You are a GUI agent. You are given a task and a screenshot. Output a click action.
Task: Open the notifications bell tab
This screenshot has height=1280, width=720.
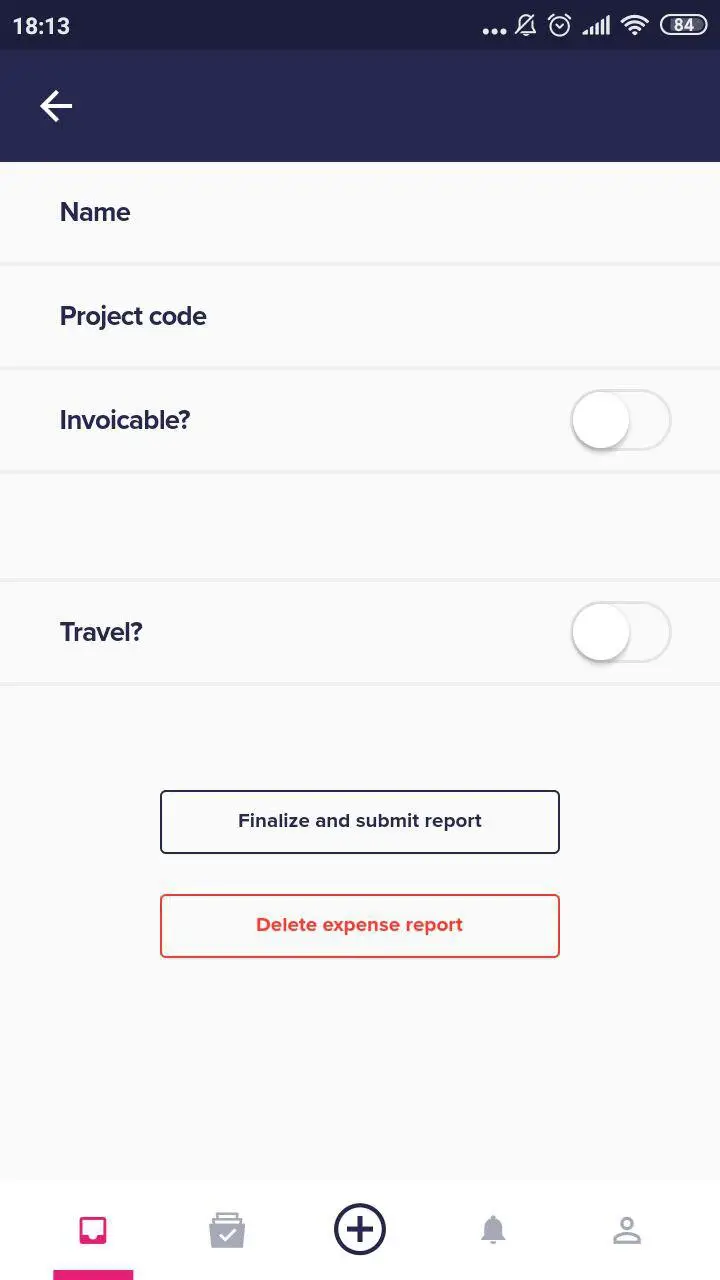pos(493,1230)
